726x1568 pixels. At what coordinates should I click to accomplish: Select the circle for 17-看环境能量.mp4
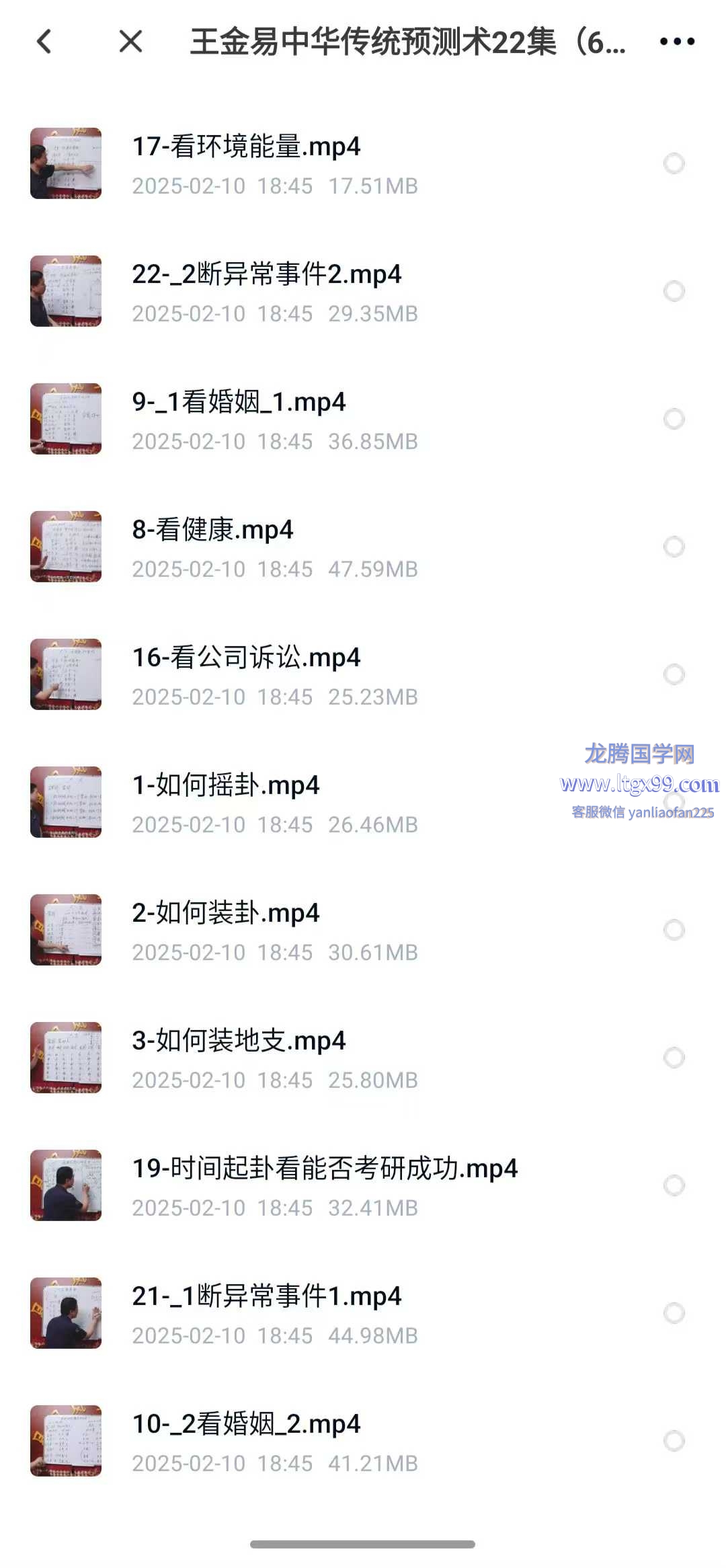(x=674, y=163)
